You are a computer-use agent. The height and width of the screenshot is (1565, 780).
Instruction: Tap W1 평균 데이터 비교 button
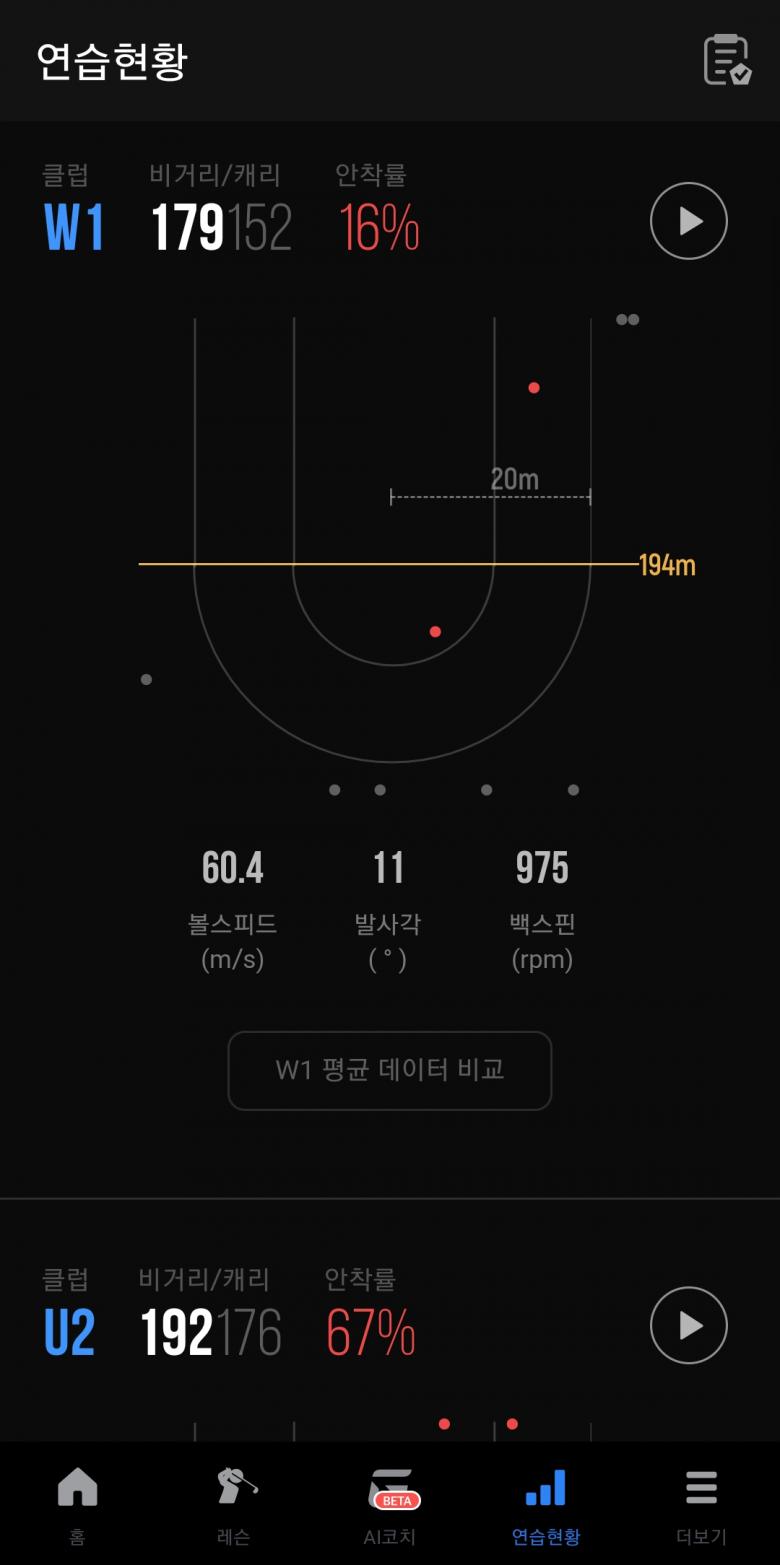pos(390,1070)
